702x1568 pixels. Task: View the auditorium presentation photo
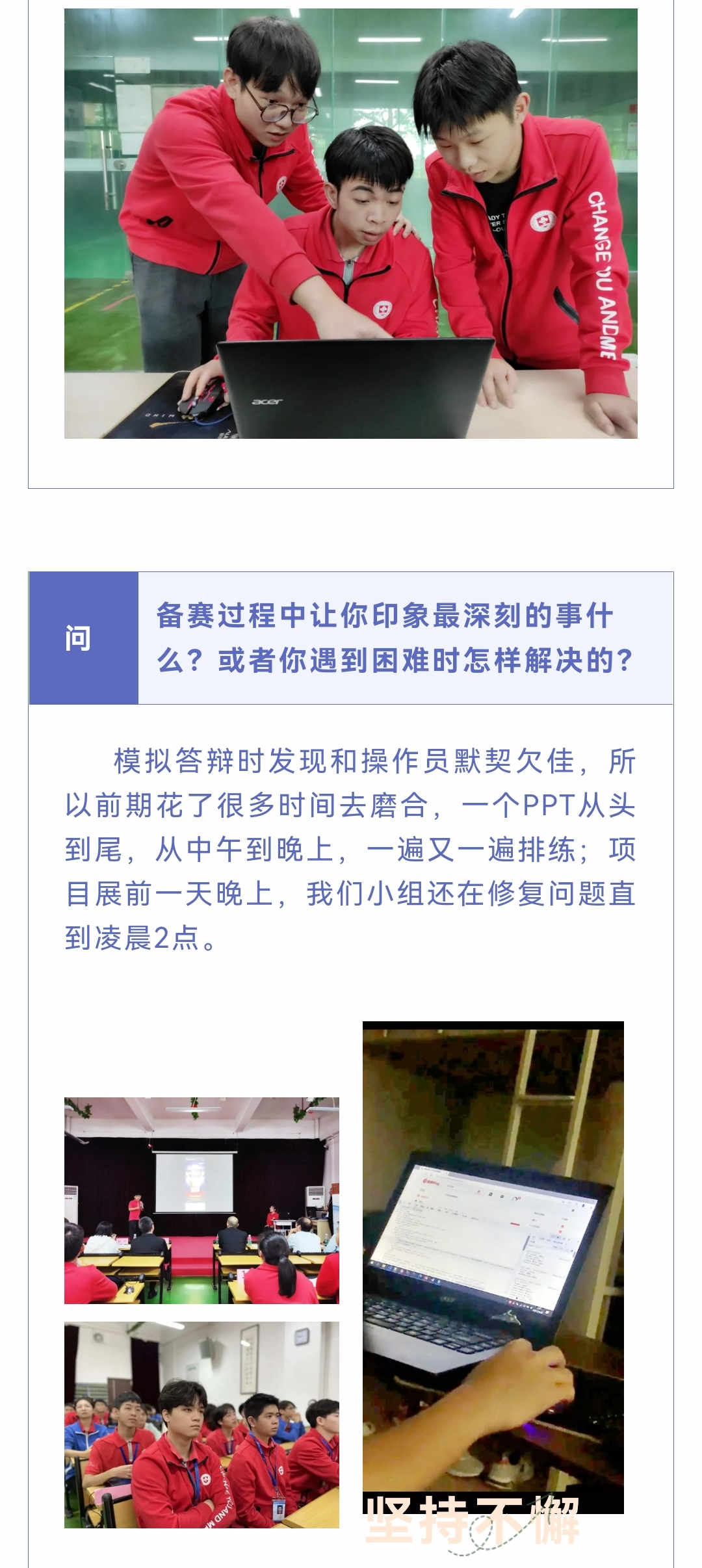coord(201,1200)
